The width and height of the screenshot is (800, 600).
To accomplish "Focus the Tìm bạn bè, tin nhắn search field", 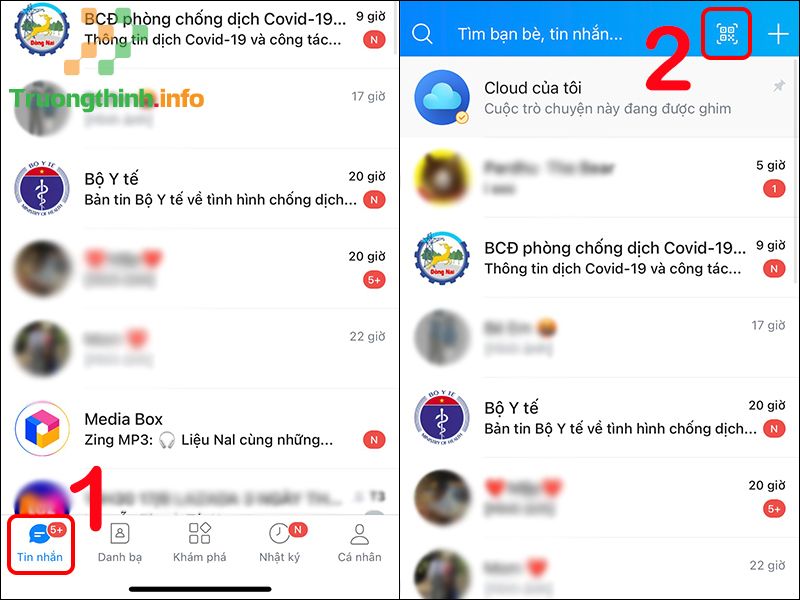I will coord(540,34).
